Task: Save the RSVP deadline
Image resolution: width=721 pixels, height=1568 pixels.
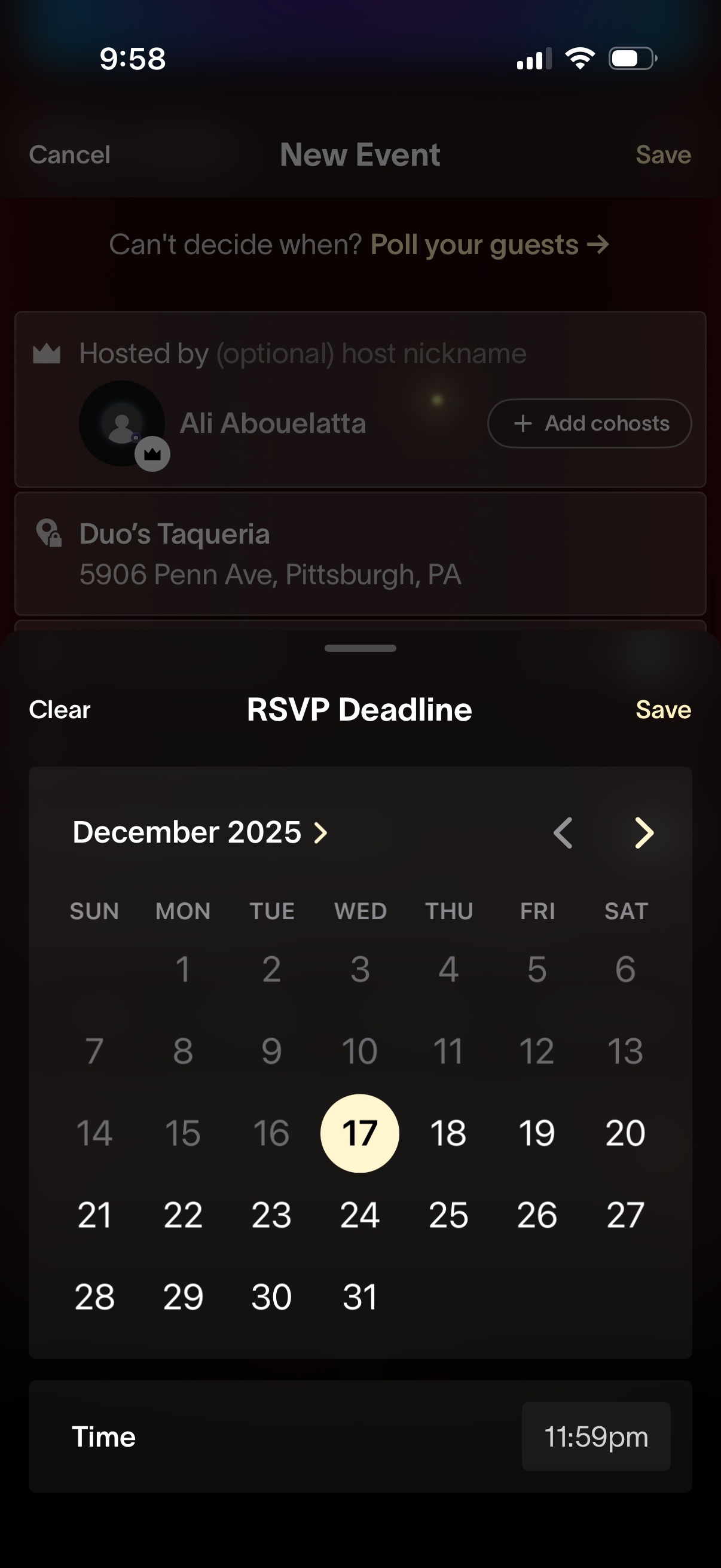Action: tap(662, 709)
